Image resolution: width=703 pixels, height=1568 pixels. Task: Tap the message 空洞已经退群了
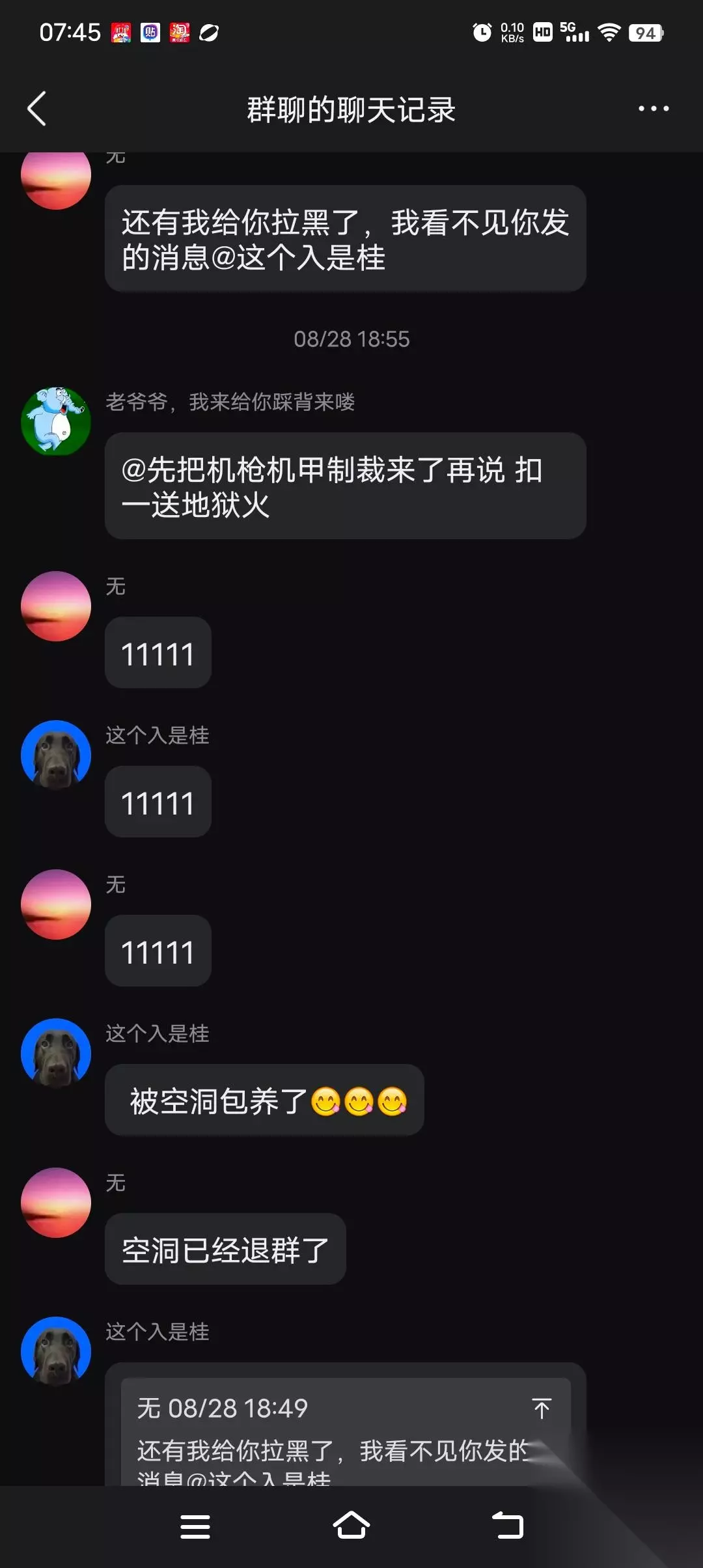pyautogui.click(x=225, y=1249)
